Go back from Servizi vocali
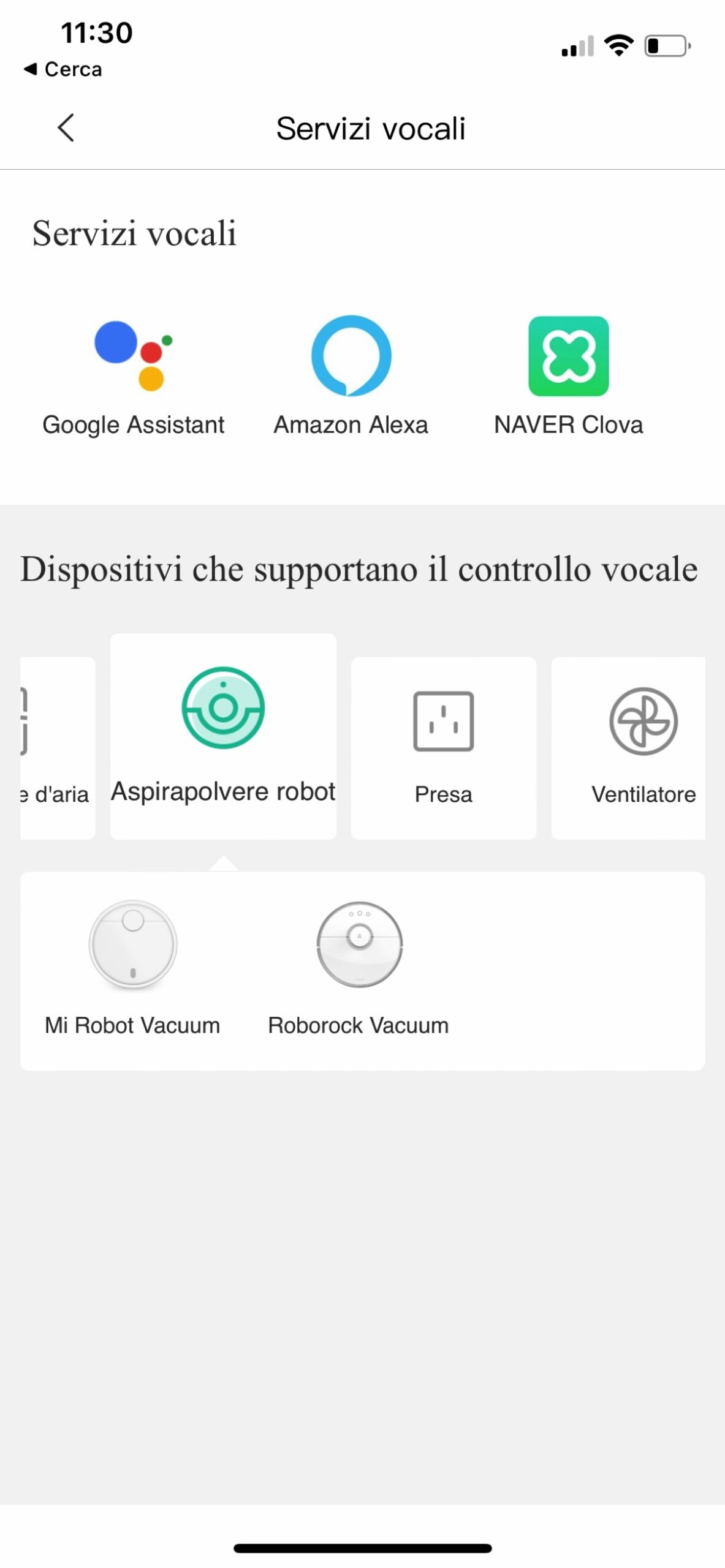725x1568 pixels. pos(66,128)
